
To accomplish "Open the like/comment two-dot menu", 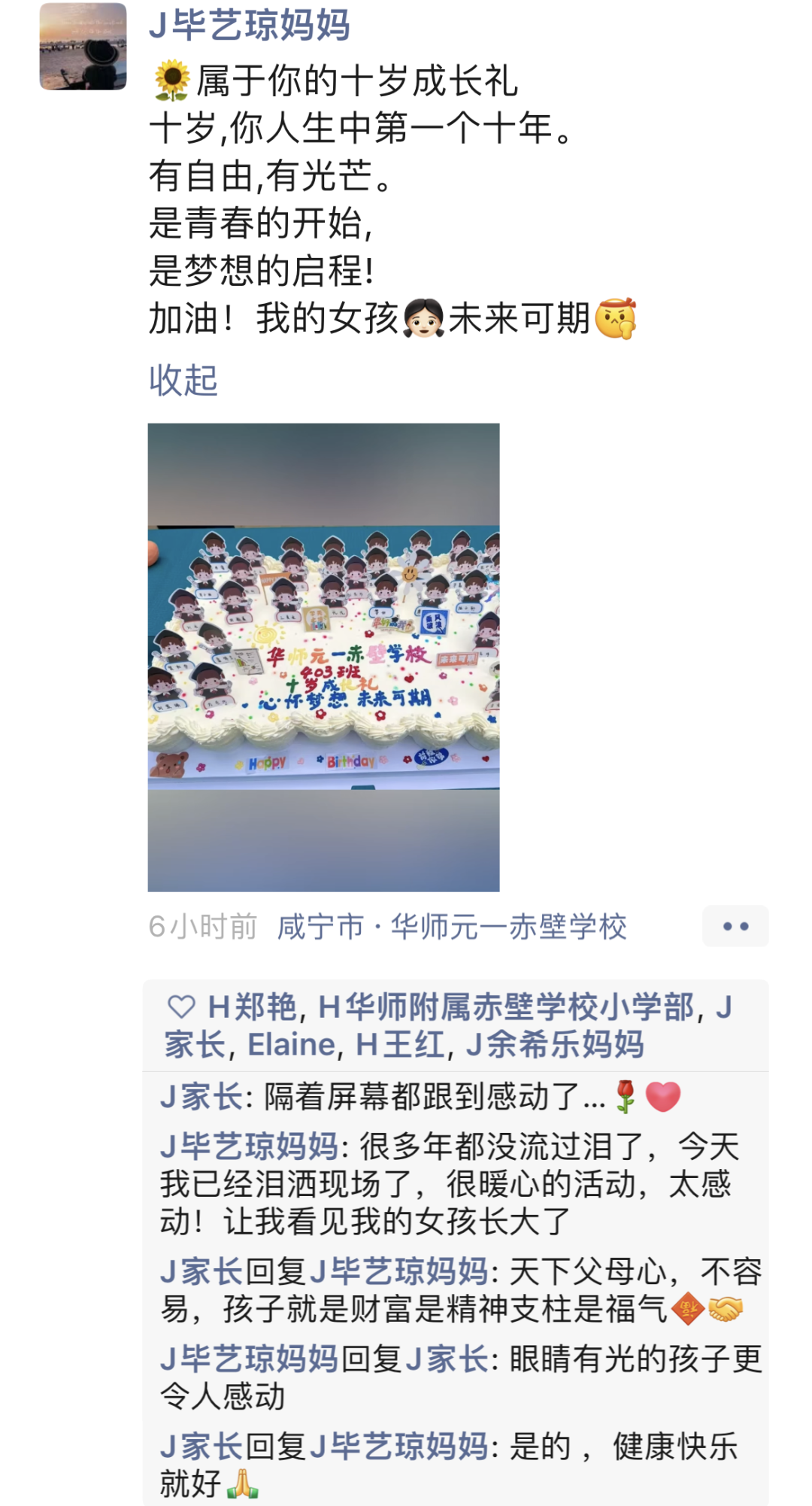I will 735,926.
